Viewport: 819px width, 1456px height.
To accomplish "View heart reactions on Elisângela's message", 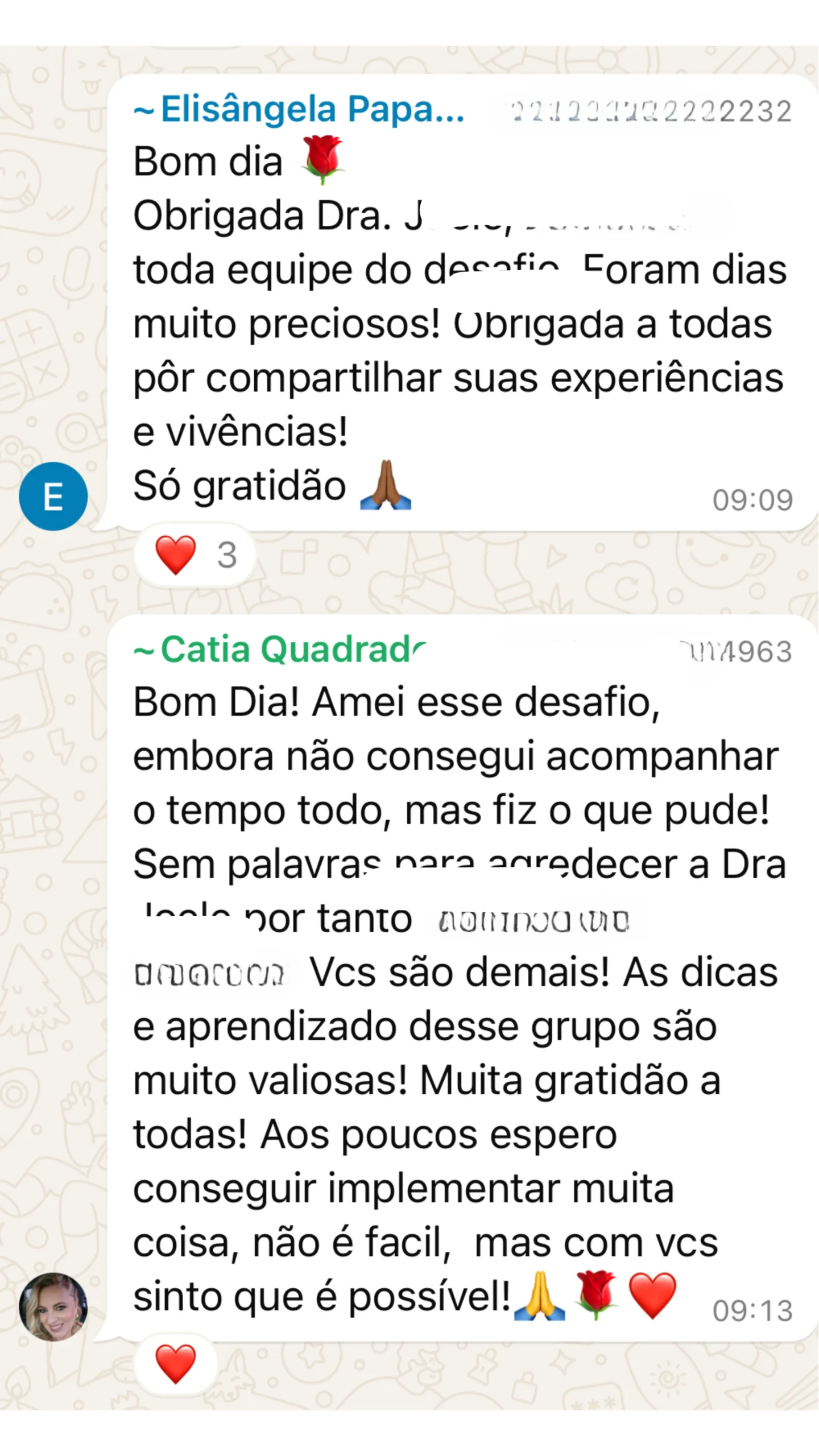I will [x=195, y=555].
